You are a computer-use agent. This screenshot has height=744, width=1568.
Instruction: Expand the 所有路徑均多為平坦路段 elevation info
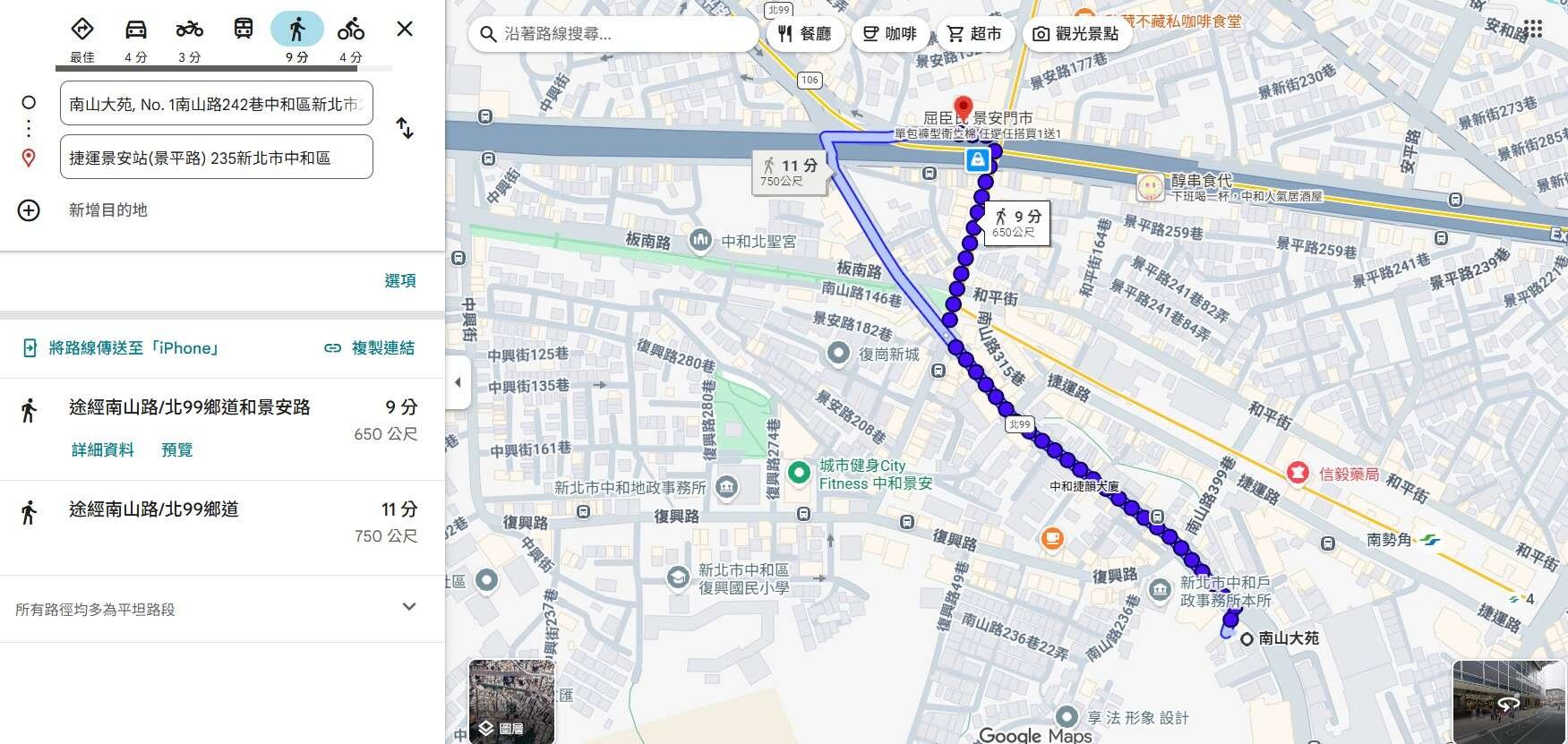coord(409,608)
